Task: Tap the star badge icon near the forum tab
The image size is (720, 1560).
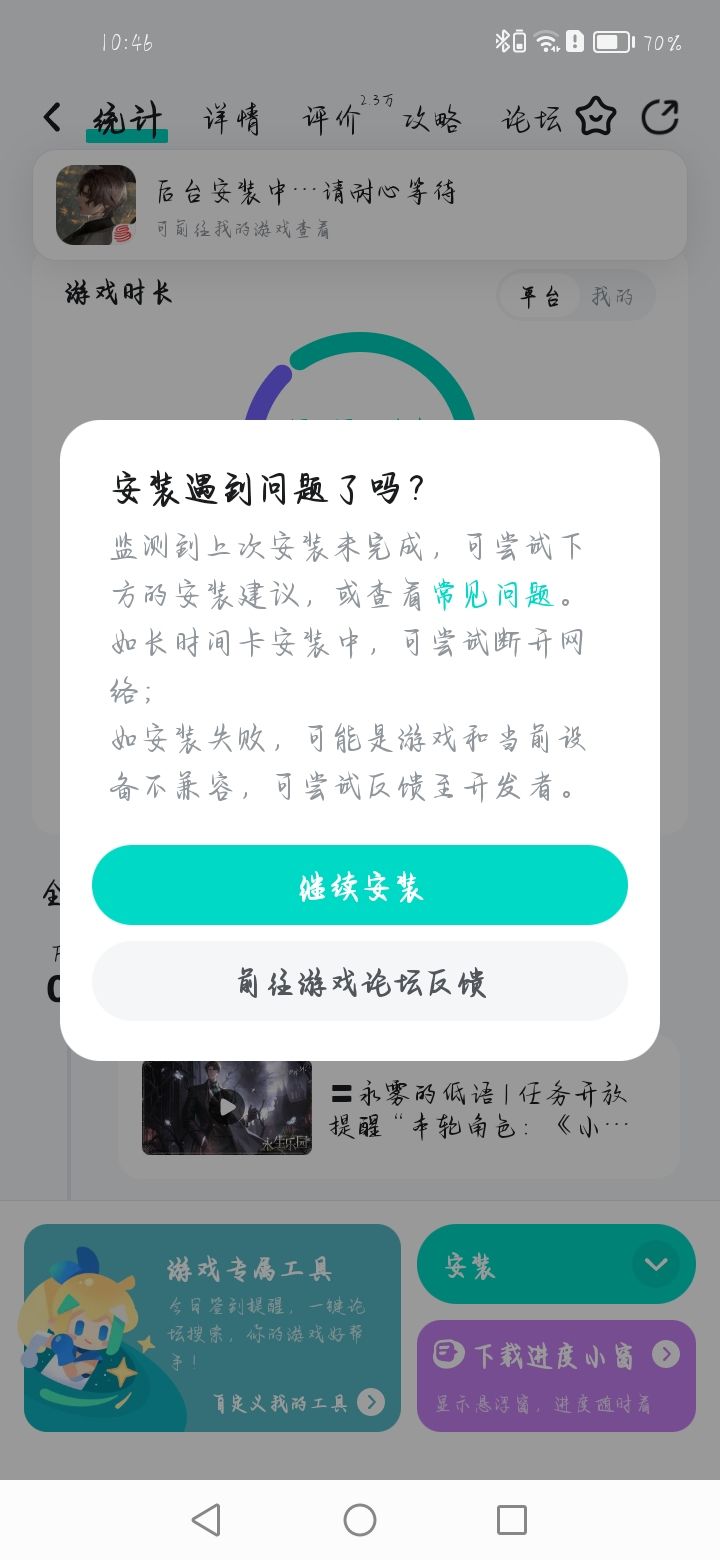Action: [596, 117]
